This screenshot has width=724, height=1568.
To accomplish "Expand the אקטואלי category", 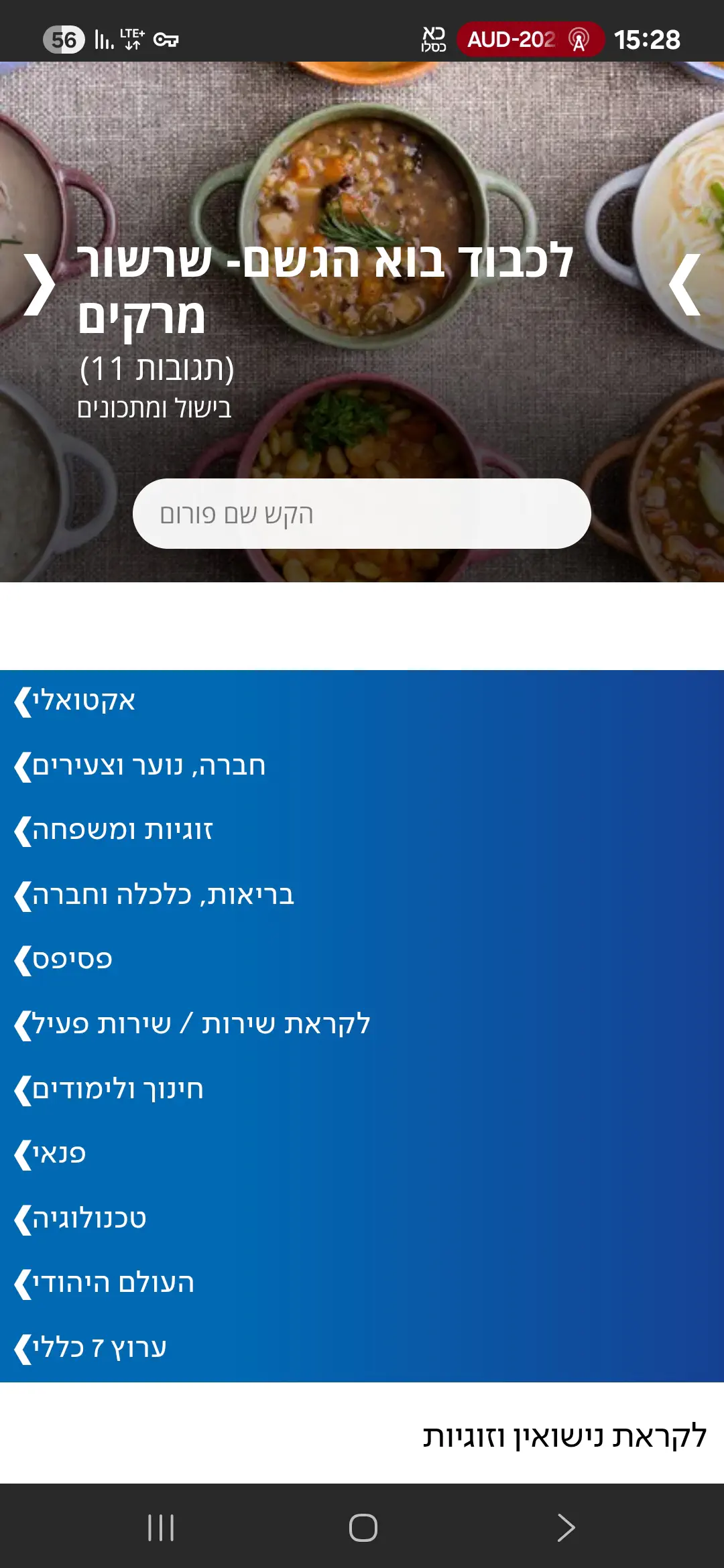I will coord(75,701).
